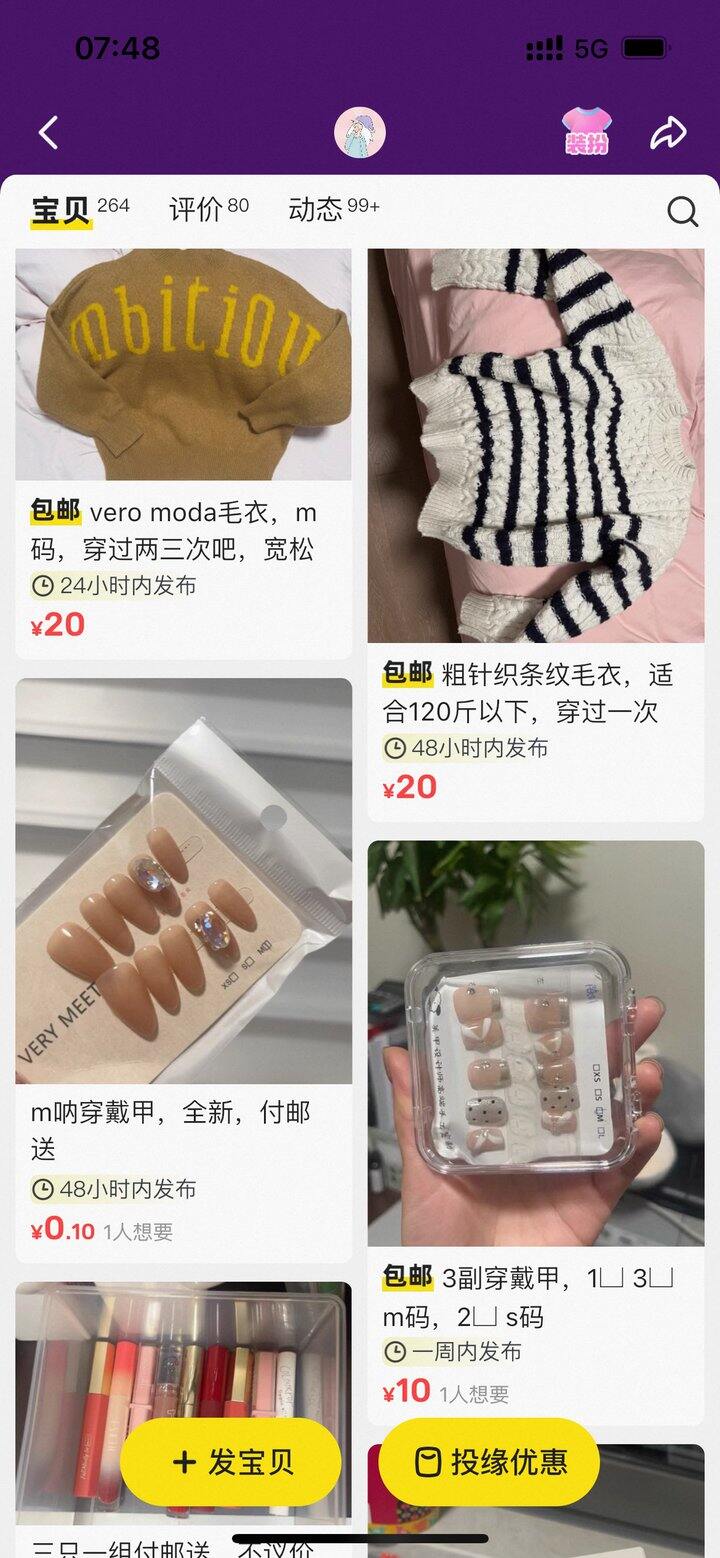The height and width of the screenshot is (1558, 720).
Task: Open the seller's profile avatar
Action: (x=359, y=132)
